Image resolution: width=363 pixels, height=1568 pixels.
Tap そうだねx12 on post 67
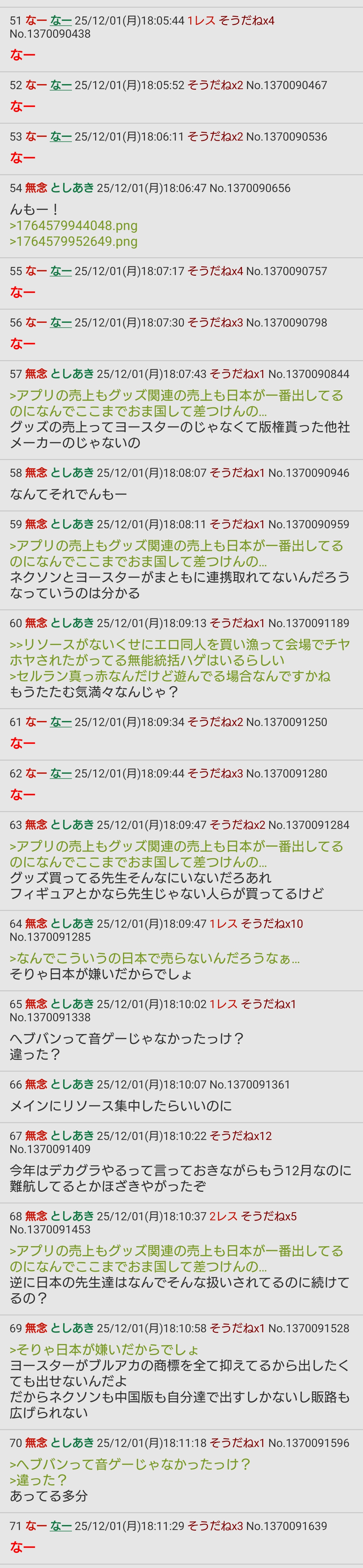click(x=241, y=1137)
